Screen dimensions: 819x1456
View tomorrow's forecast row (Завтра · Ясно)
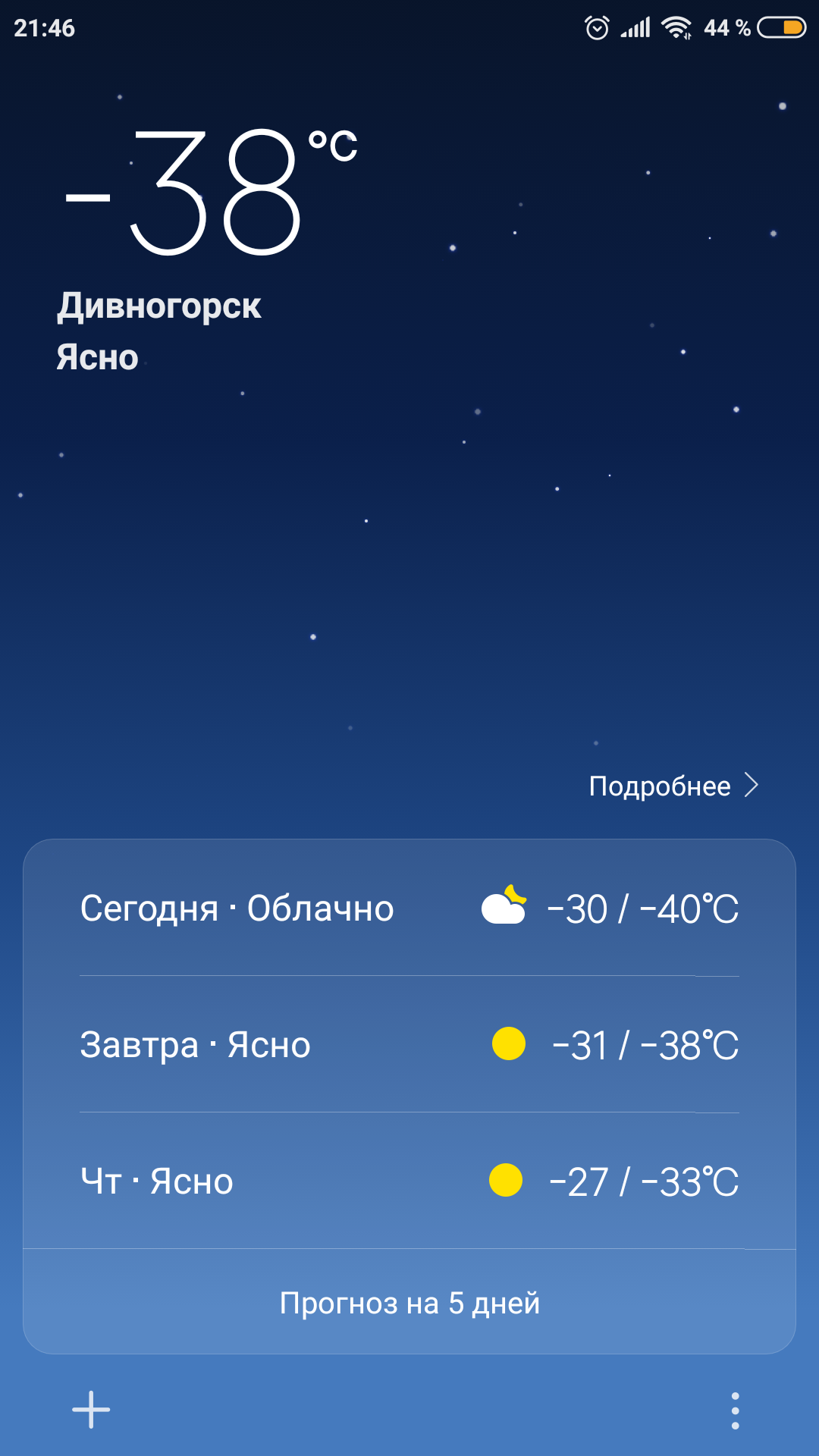(x=409, y=1045)
